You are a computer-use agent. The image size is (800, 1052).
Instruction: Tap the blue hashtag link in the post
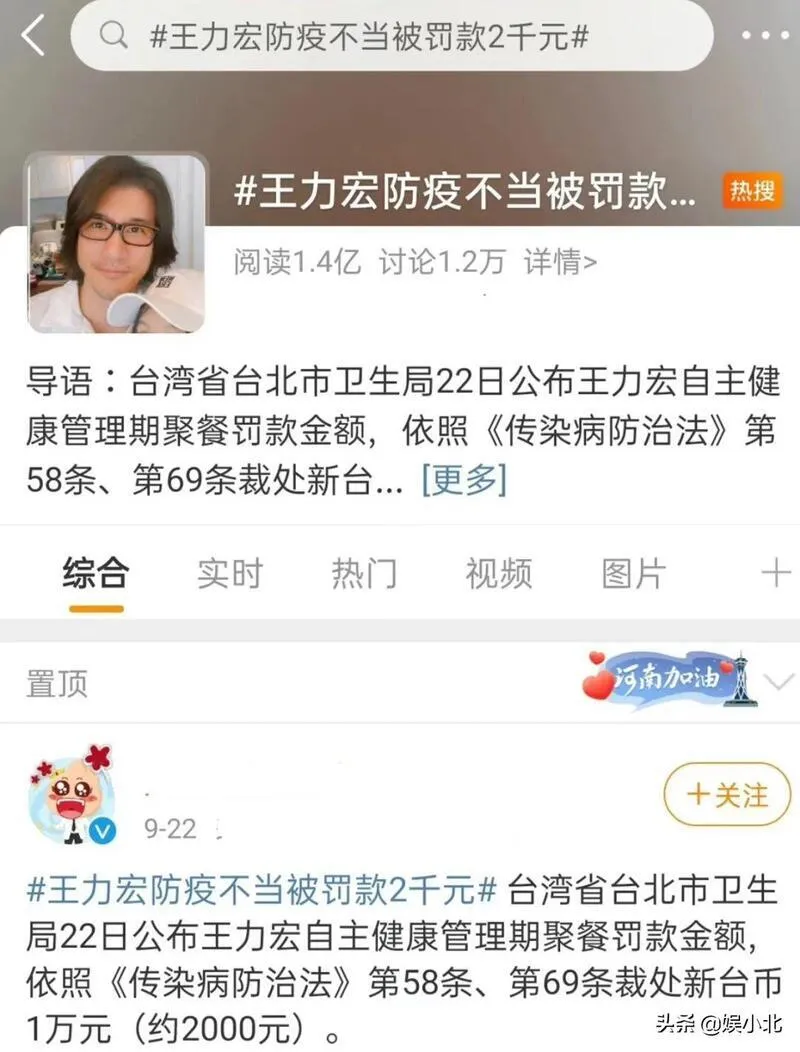262,888
